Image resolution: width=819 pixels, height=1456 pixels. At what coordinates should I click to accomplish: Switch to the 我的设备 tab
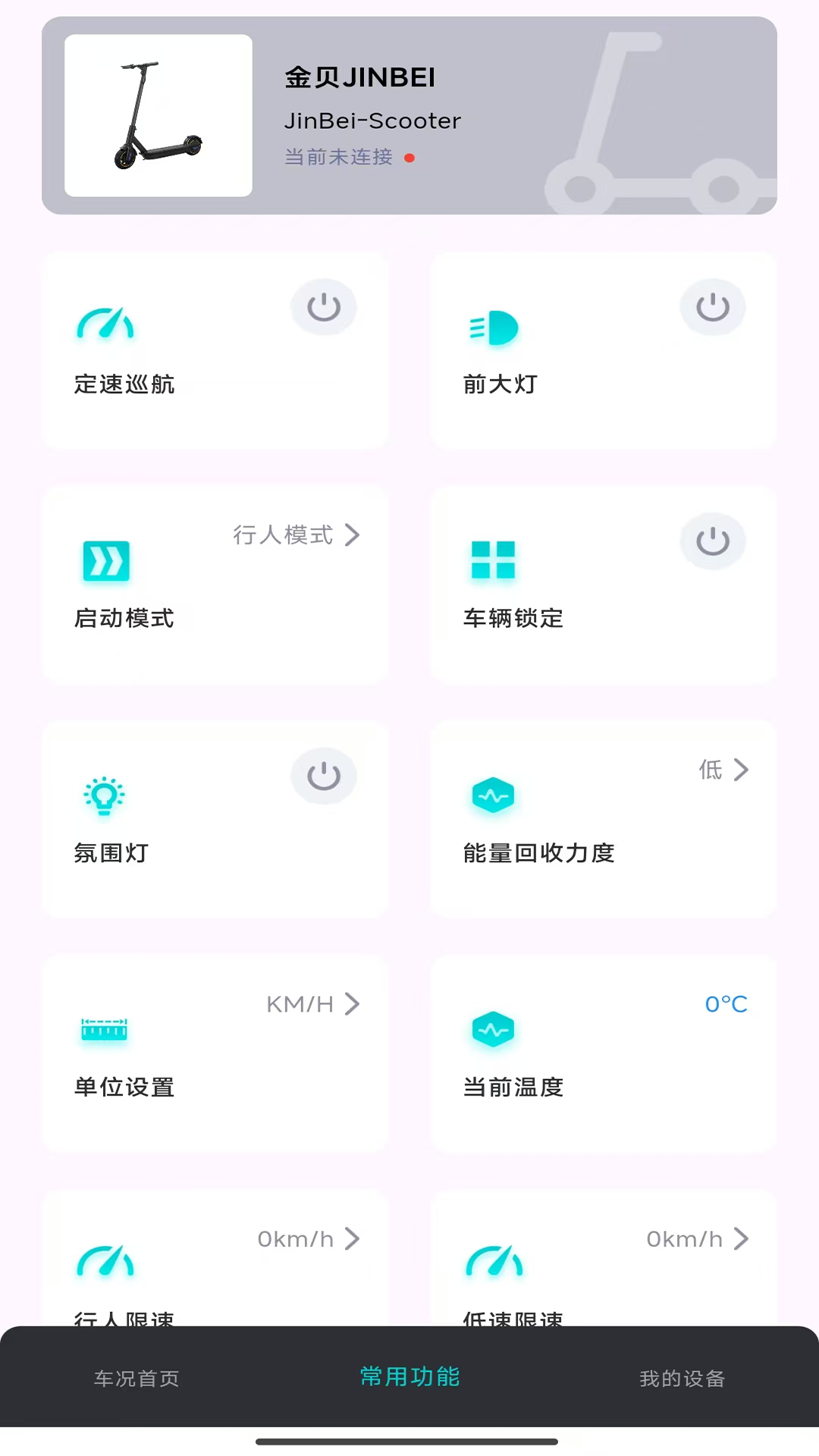click(681, 1379)
